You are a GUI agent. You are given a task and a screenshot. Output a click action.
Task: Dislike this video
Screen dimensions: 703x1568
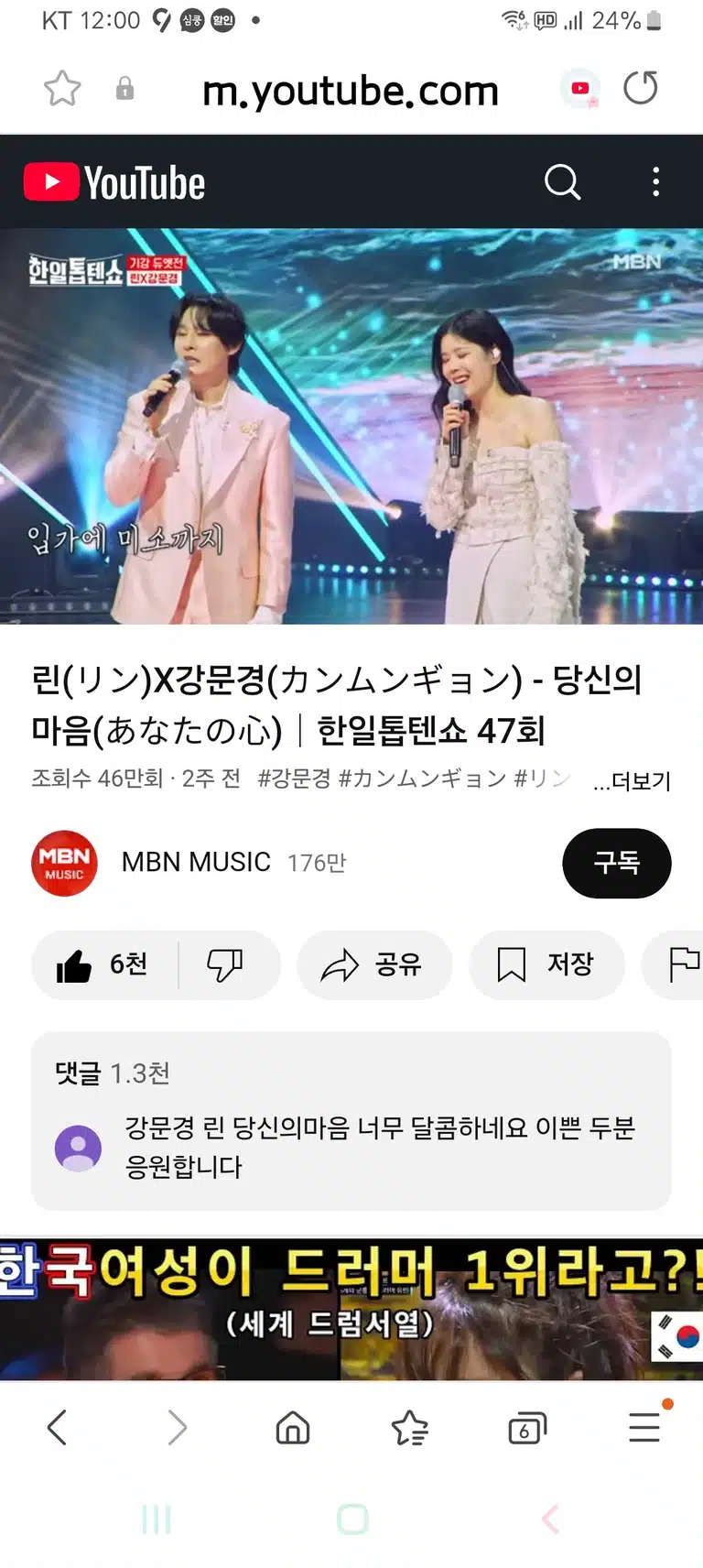point(225,964)
